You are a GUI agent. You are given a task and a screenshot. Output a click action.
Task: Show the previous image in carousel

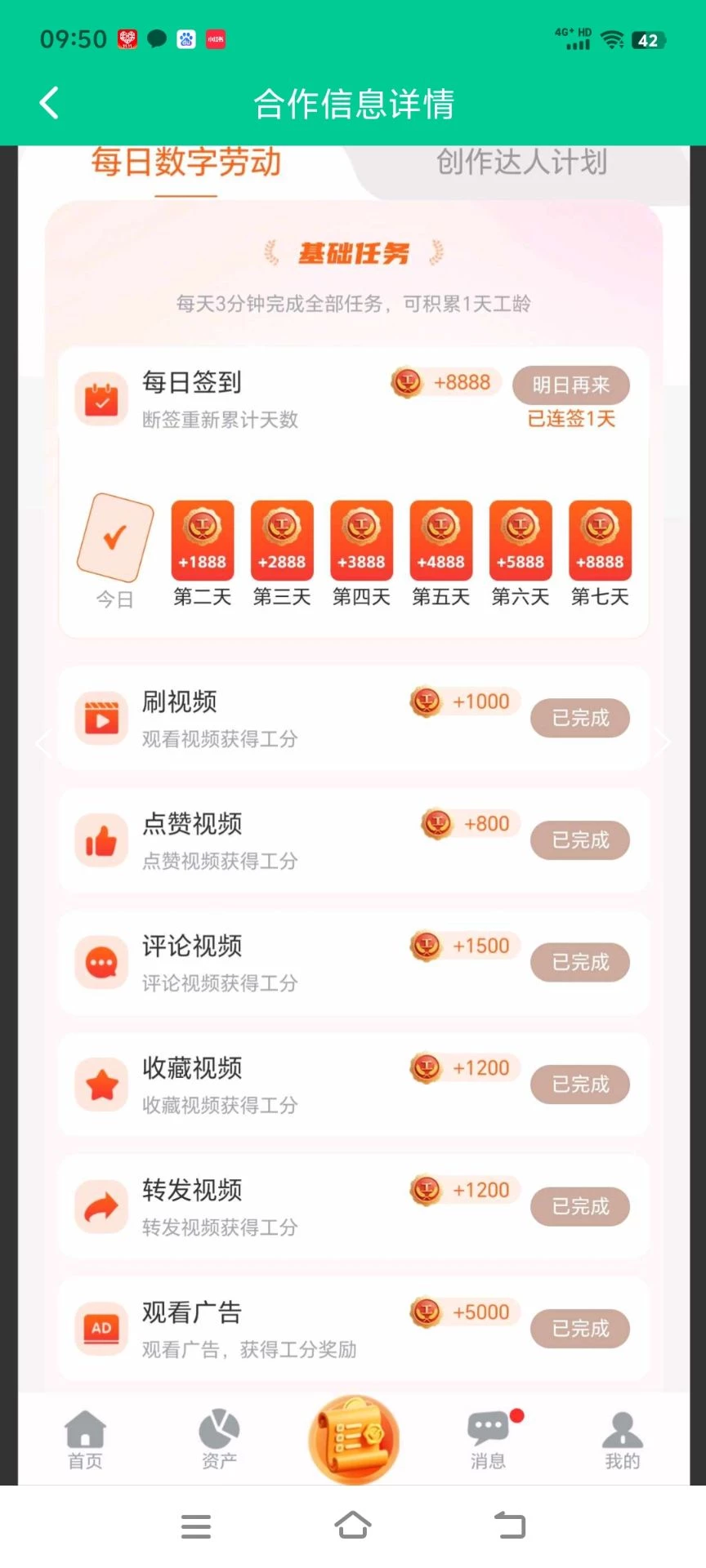pos(42,742)
